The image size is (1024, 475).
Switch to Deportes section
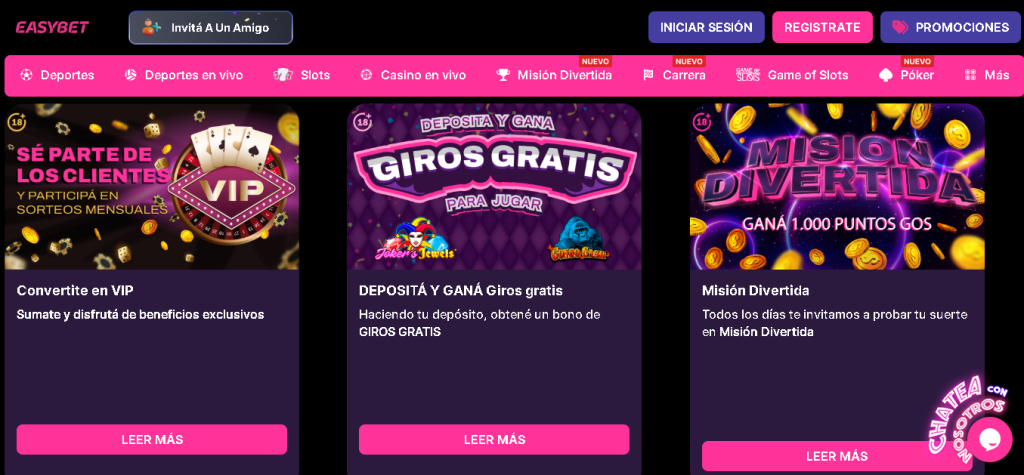57,75
